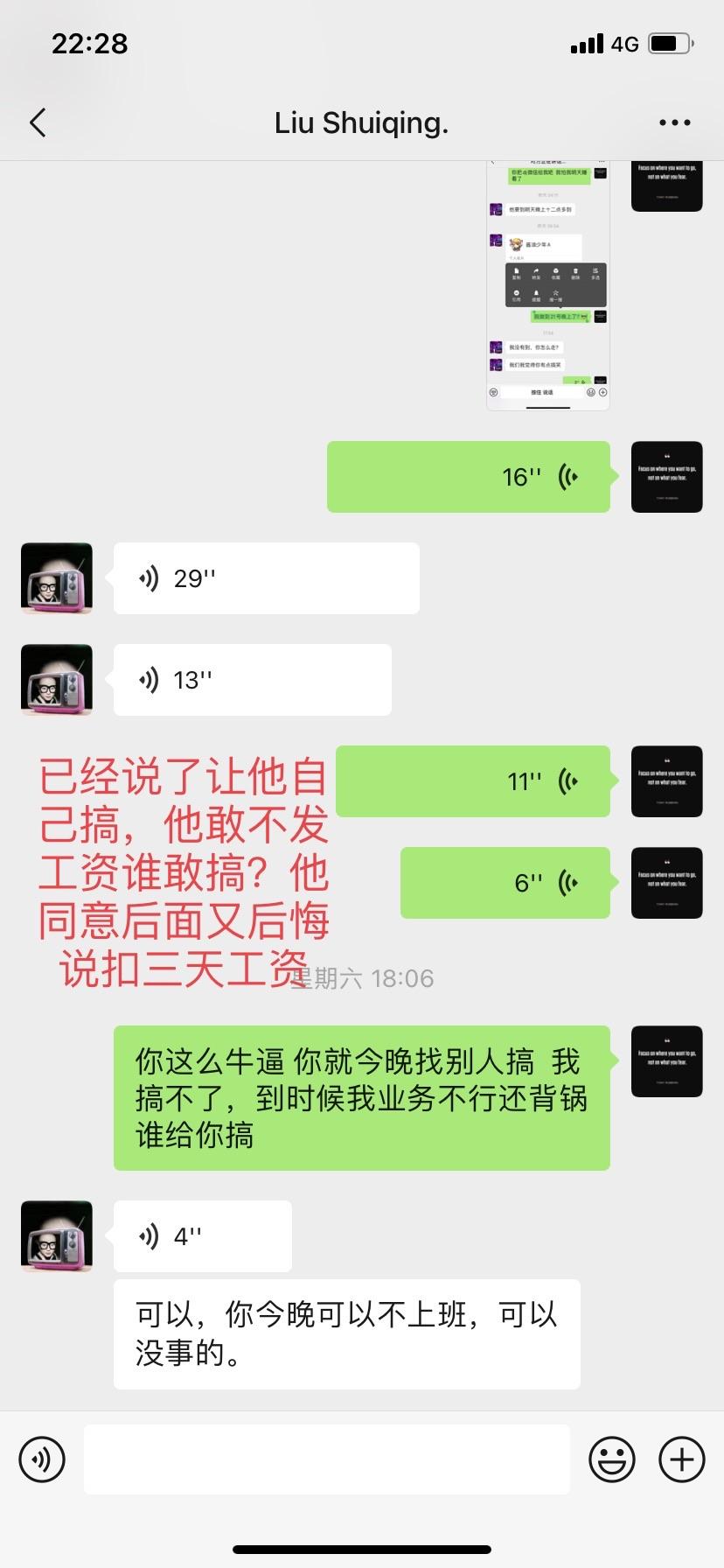Open the emoji sticker panel
724x1568 pixels.
611,1459
